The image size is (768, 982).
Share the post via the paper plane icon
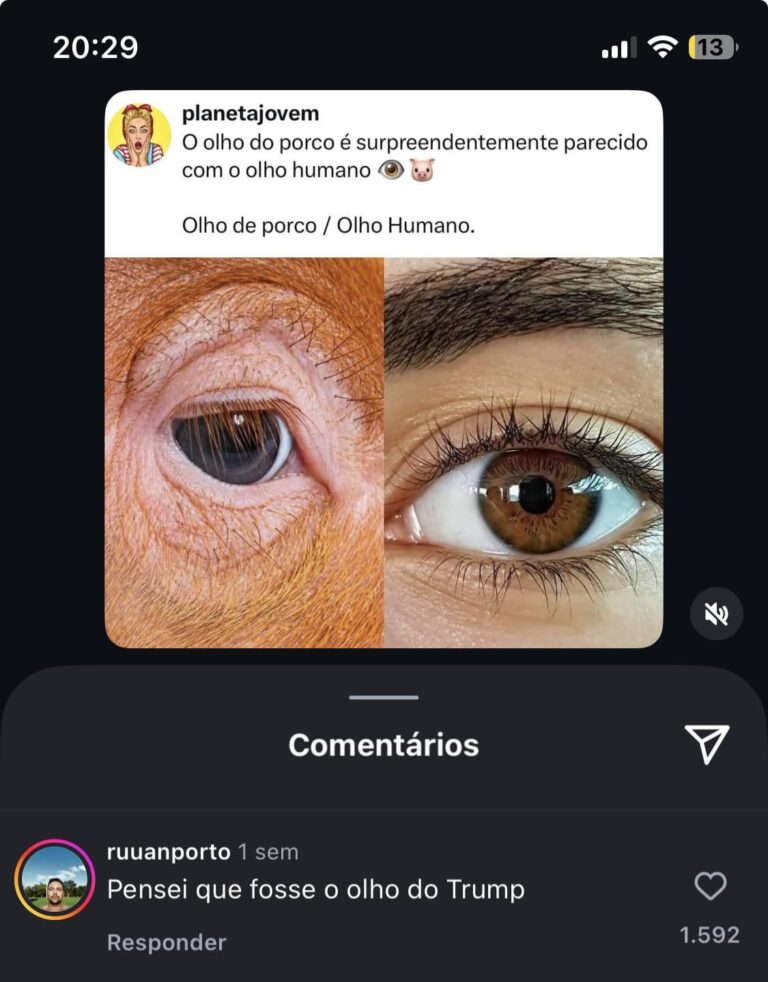point(707,744)
